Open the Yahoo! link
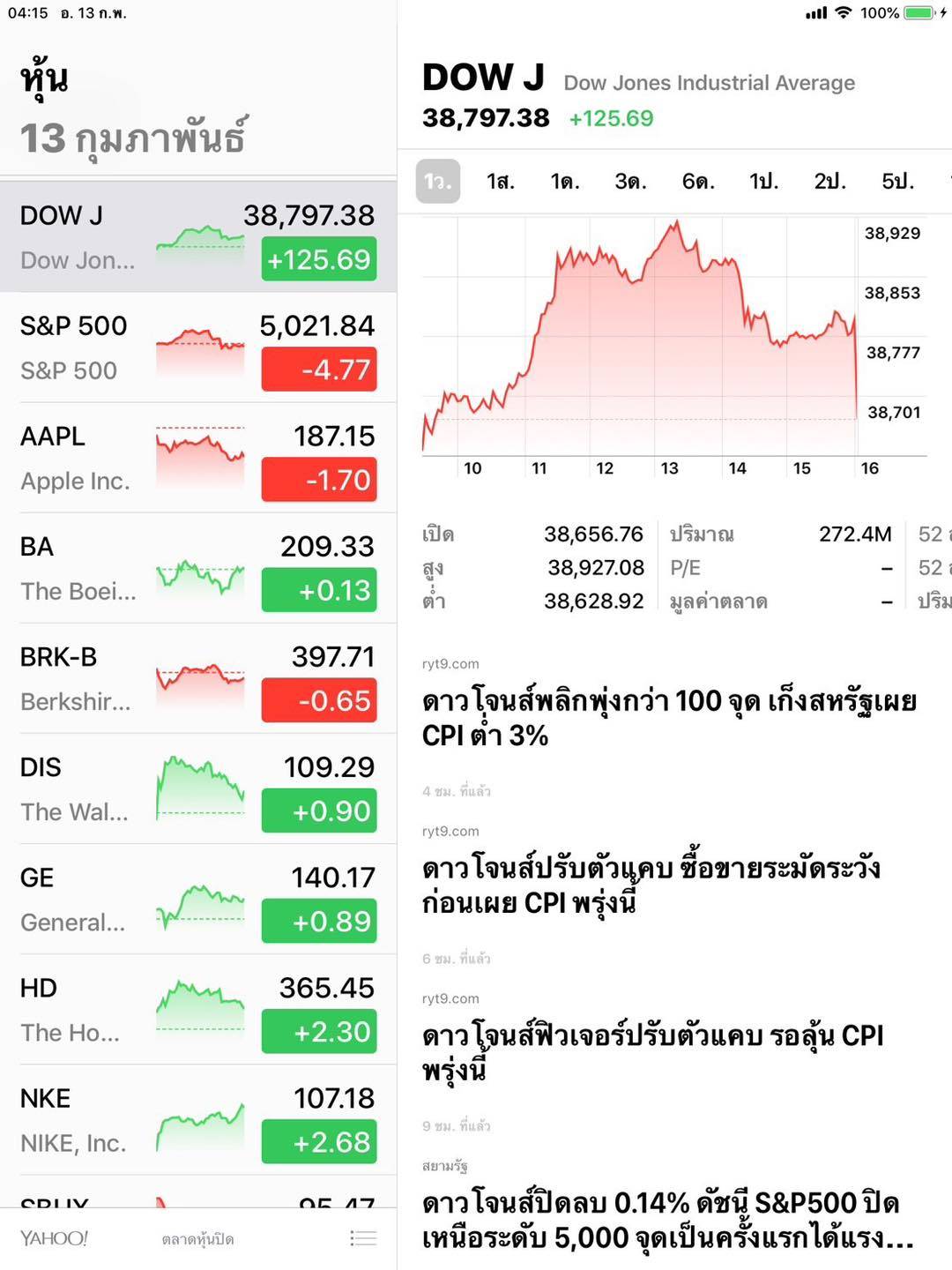 pos(54,1238)
